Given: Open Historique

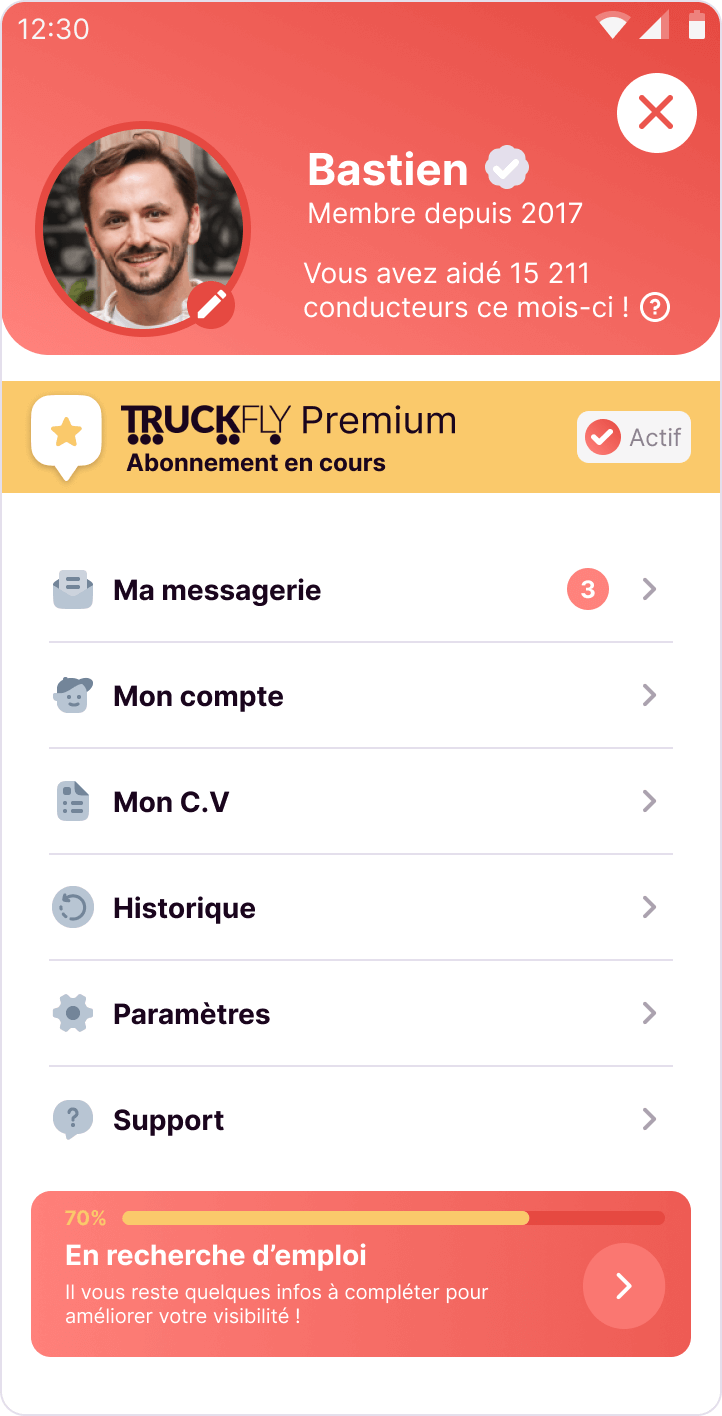Looking at the screenshot, I should 360,908.
